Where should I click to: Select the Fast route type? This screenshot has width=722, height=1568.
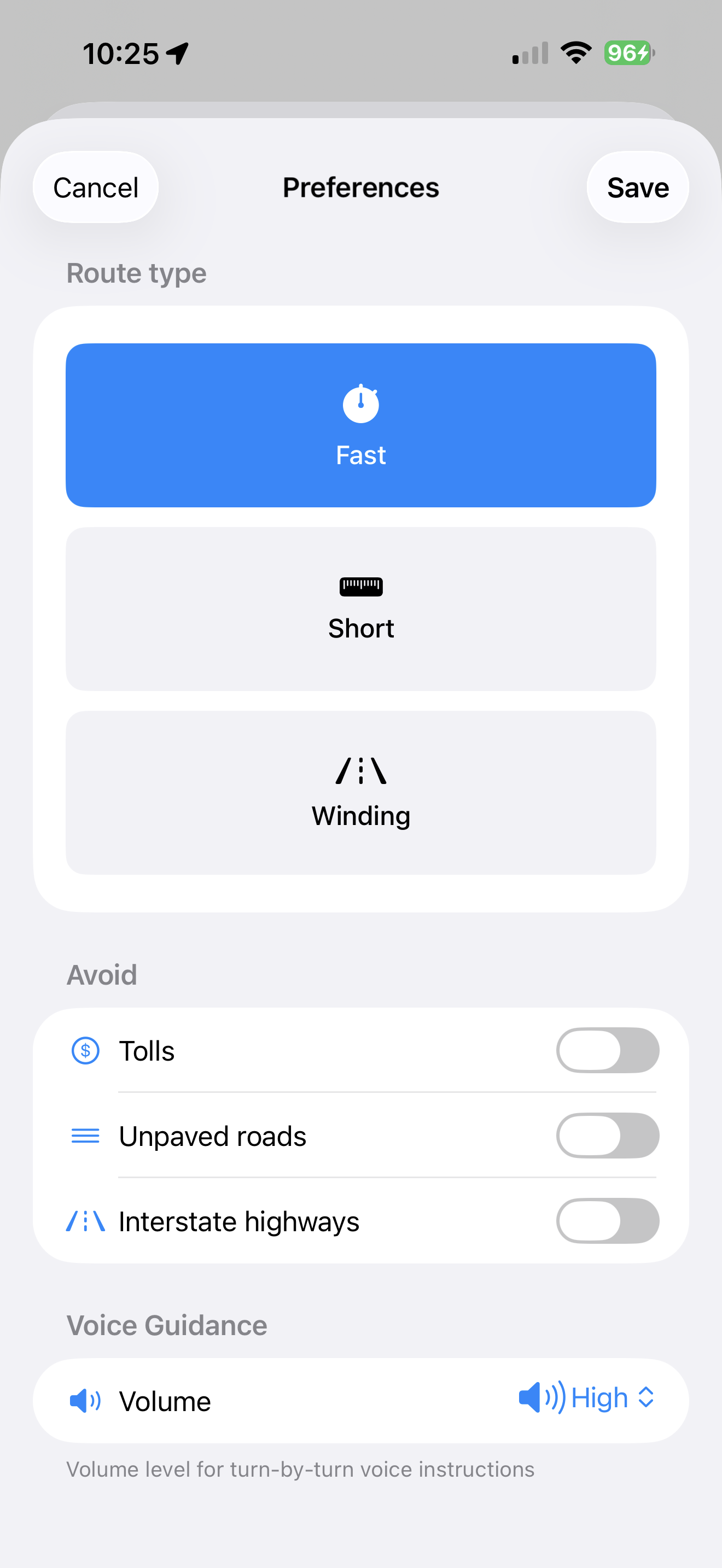click(361, 425)
